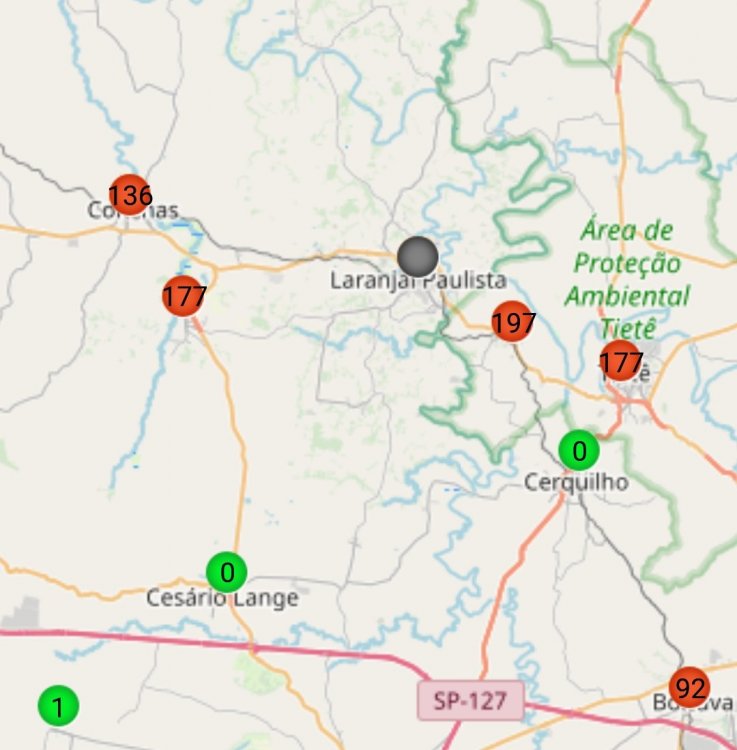Viewport: 737px width, 750px height.
Task: Select the red 197 marker
Action: (x=513, y=322)
